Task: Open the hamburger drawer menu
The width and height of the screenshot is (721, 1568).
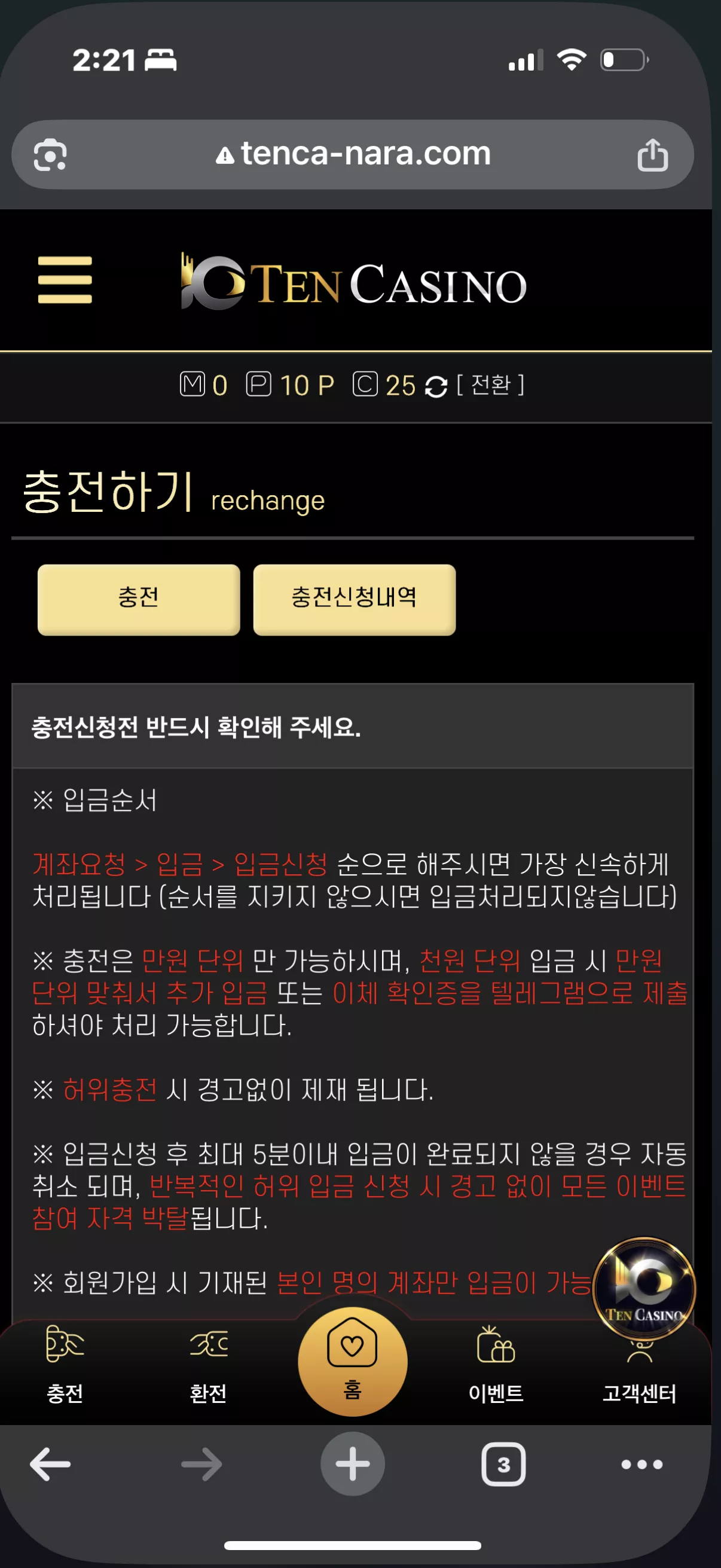Action: tap(65, 279)
